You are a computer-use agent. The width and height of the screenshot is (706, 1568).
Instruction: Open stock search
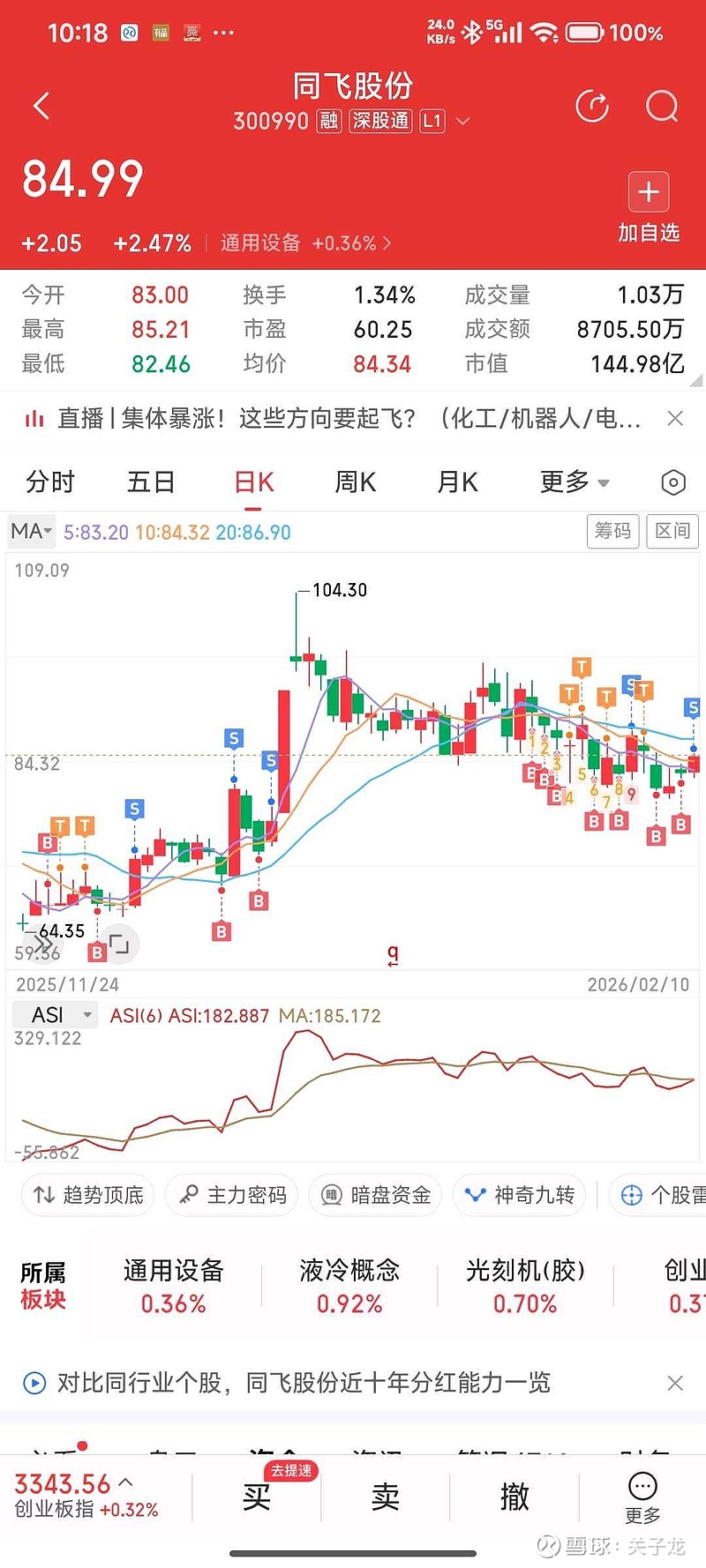661,107
